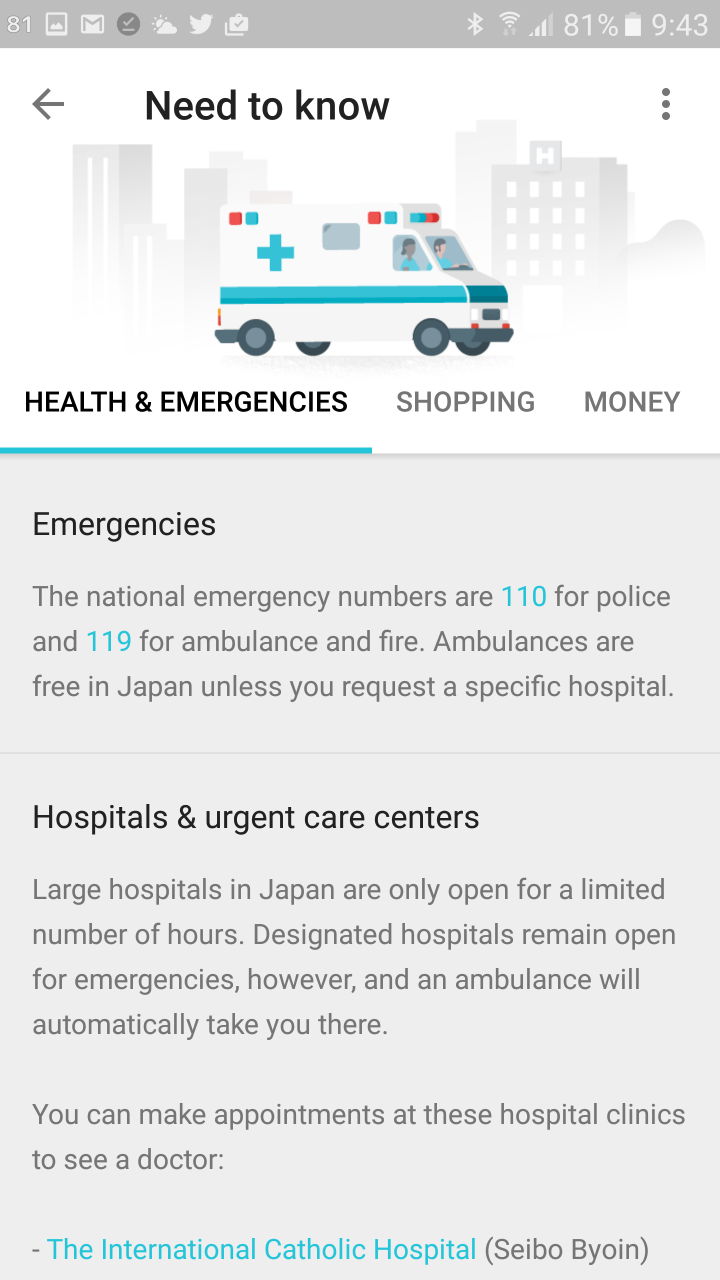Switch to the Money tab
Viewport: 720px width, 1280px height.
click(632, 402)
